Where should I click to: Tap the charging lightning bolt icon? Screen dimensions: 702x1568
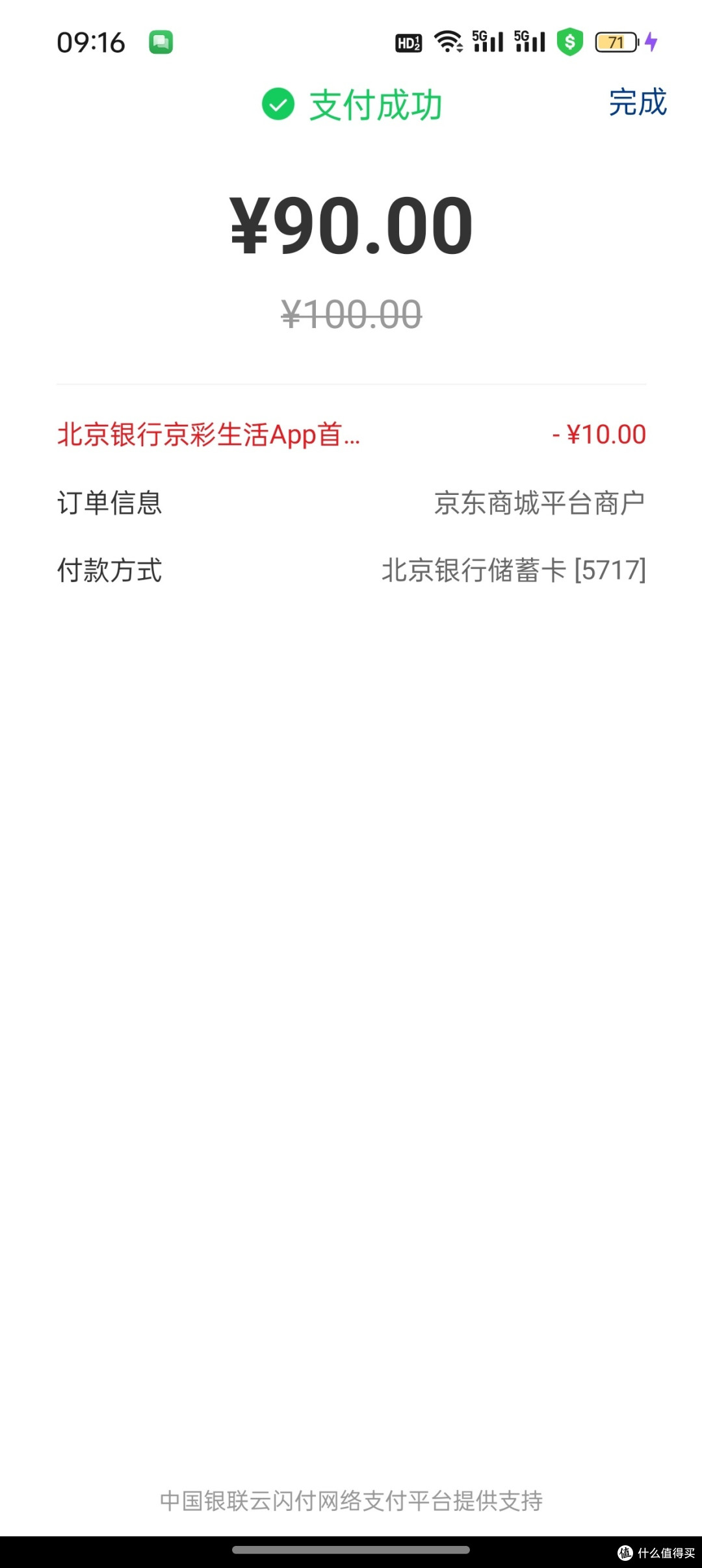(650, 41)
